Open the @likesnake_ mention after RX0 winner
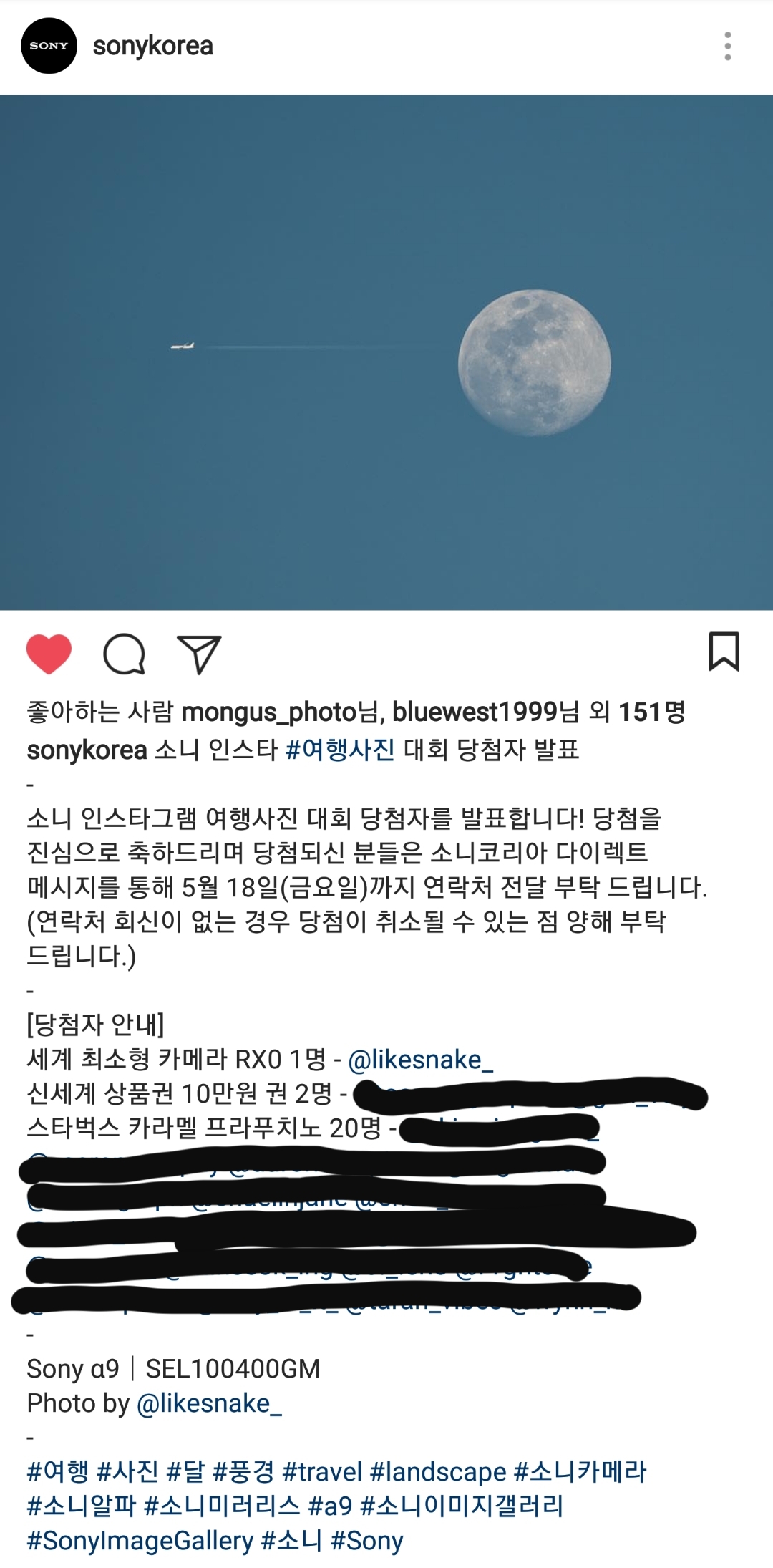Image resolution: width=773 pixels, height=1568 pixels. point(420,1060)
